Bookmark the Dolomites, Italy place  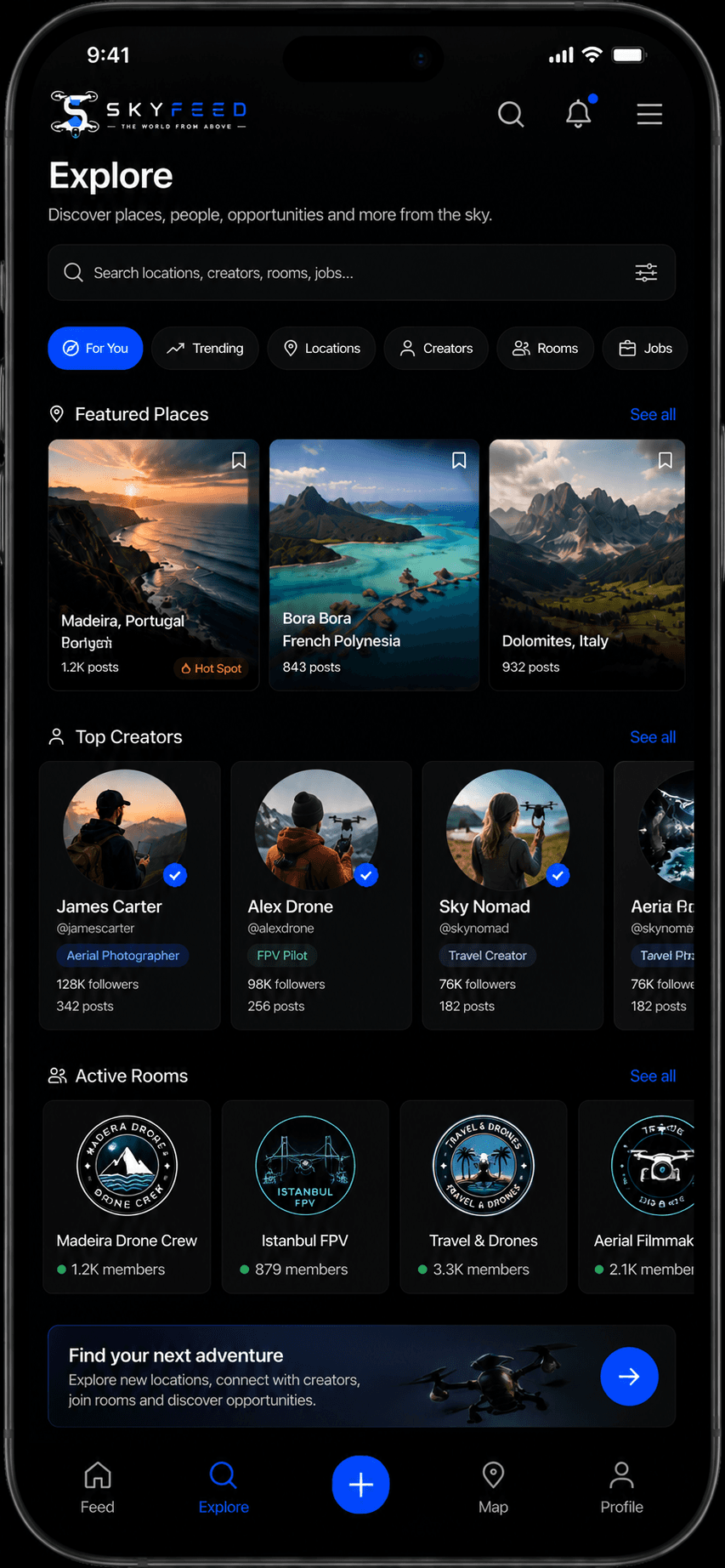coord(666,460)
